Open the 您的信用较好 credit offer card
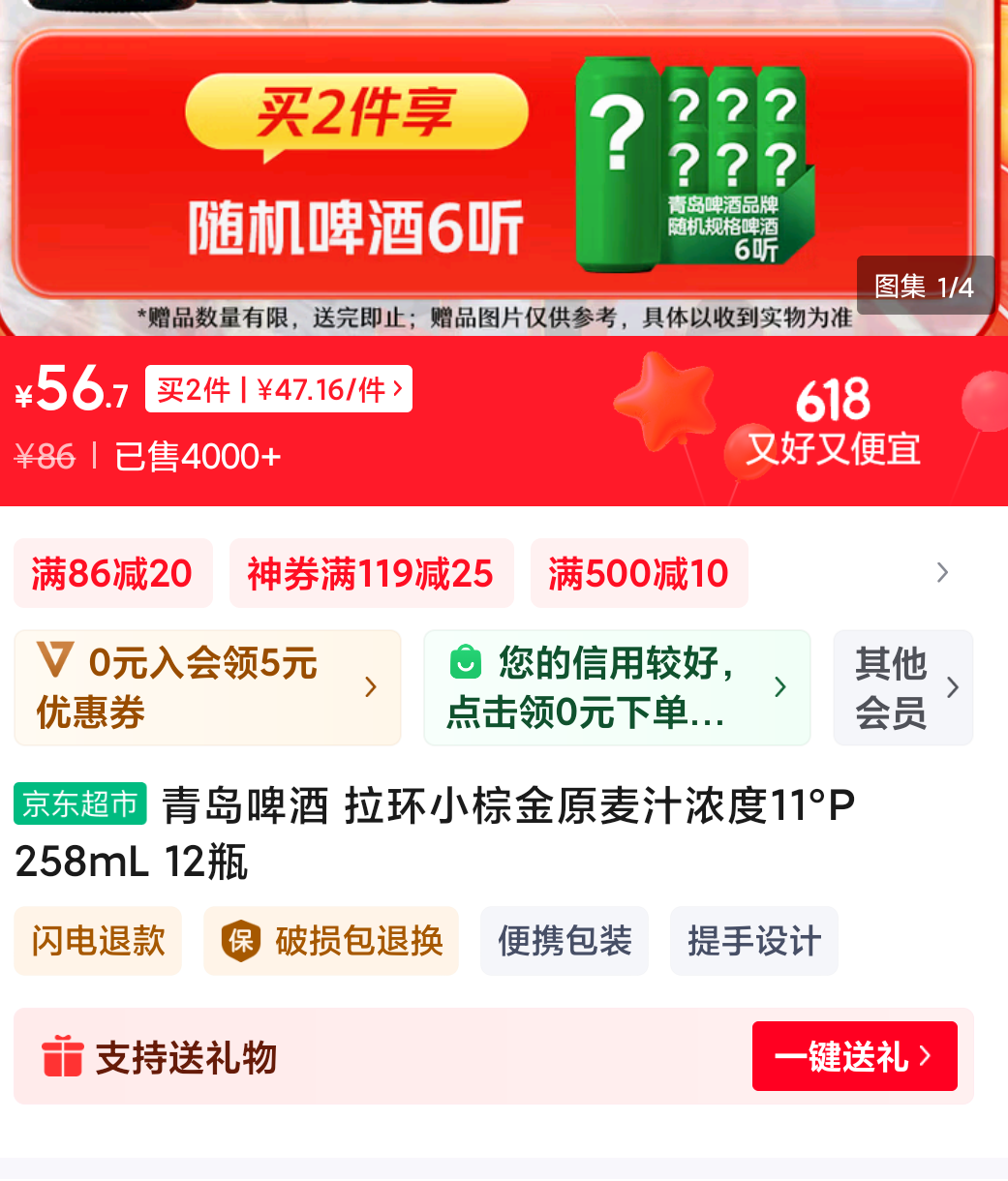Screen dimensions: 1008x1181 (x=617, y=688)
